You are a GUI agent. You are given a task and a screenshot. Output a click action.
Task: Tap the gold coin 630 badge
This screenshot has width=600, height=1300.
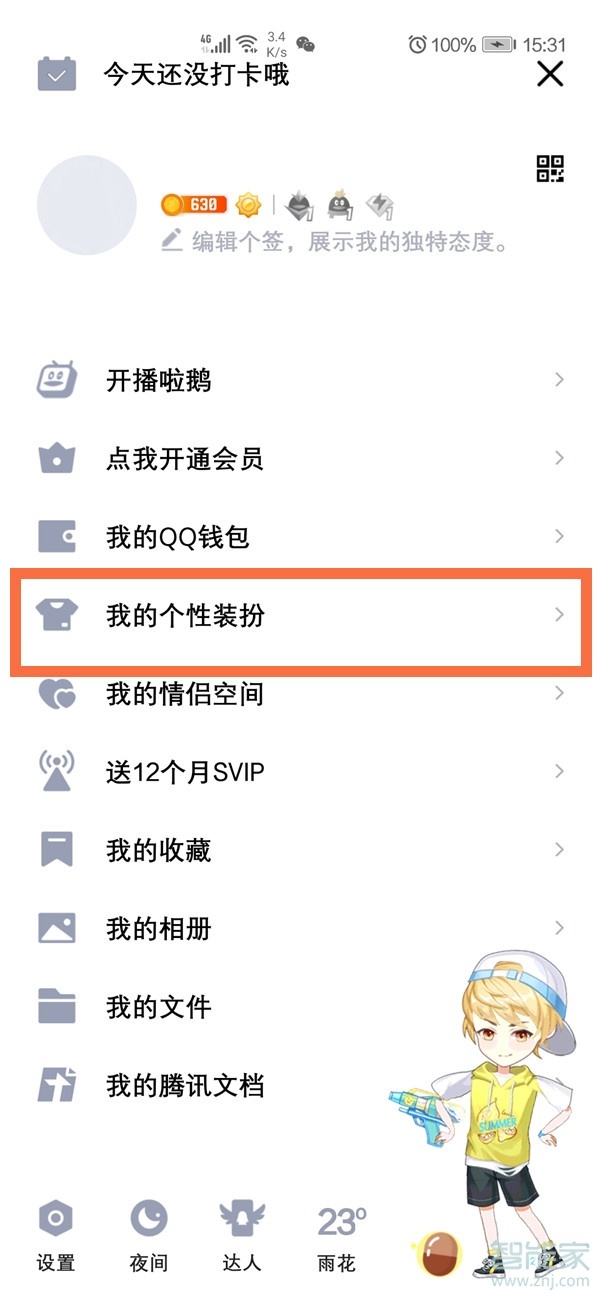pos(194,205)
